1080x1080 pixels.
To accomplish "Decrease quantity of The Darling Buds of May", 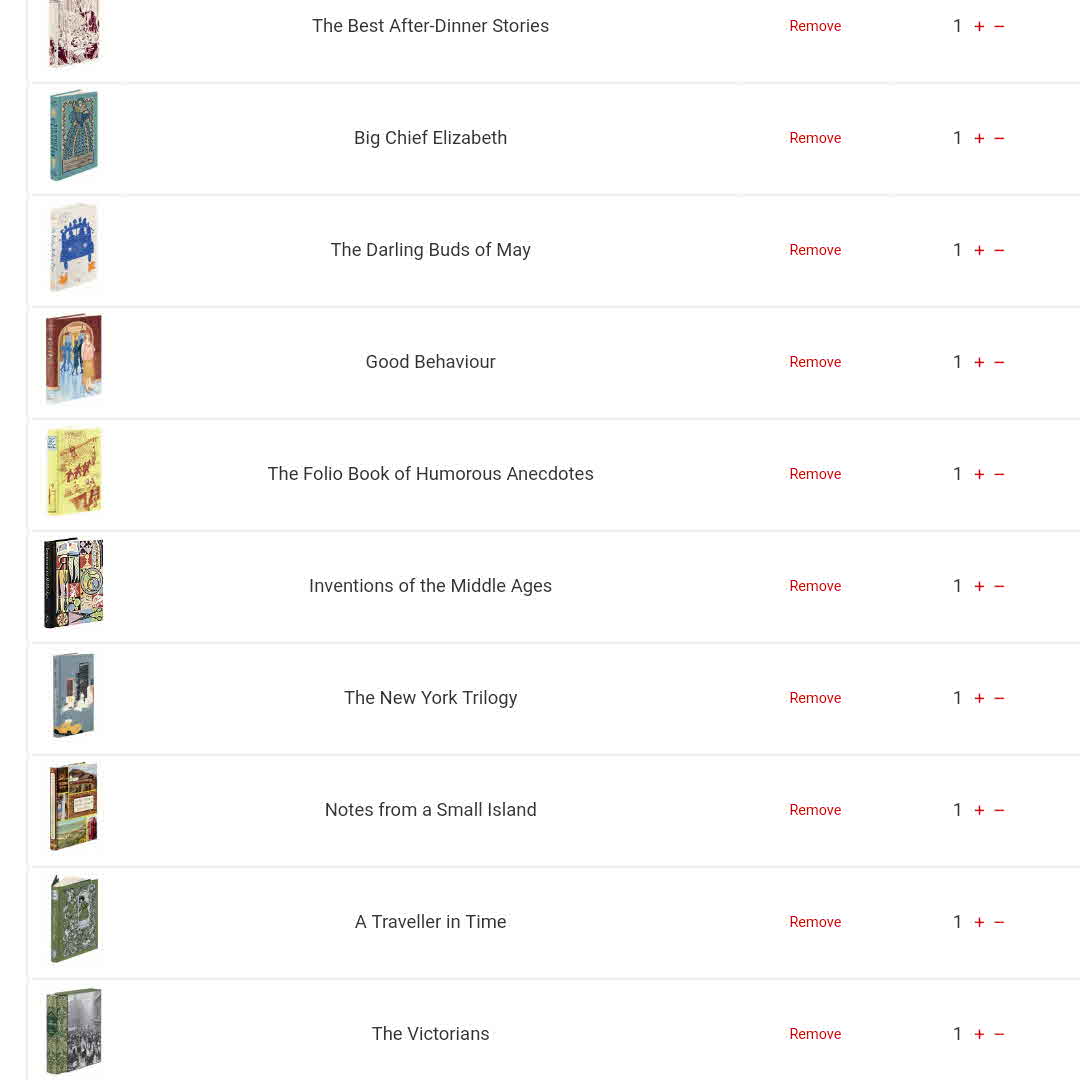I will (x=999, y=250).
